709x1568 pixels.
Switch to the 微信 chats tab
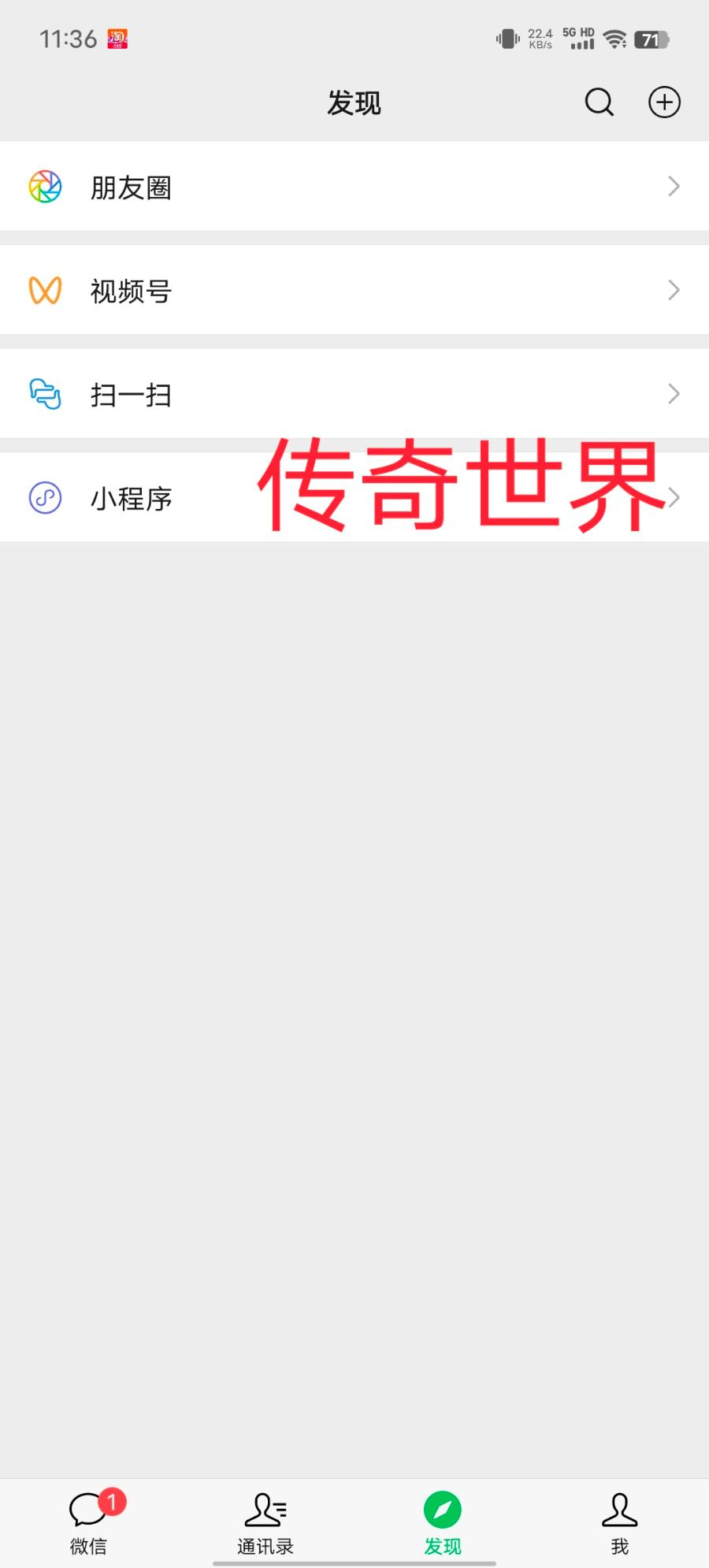coord(88,1523)
